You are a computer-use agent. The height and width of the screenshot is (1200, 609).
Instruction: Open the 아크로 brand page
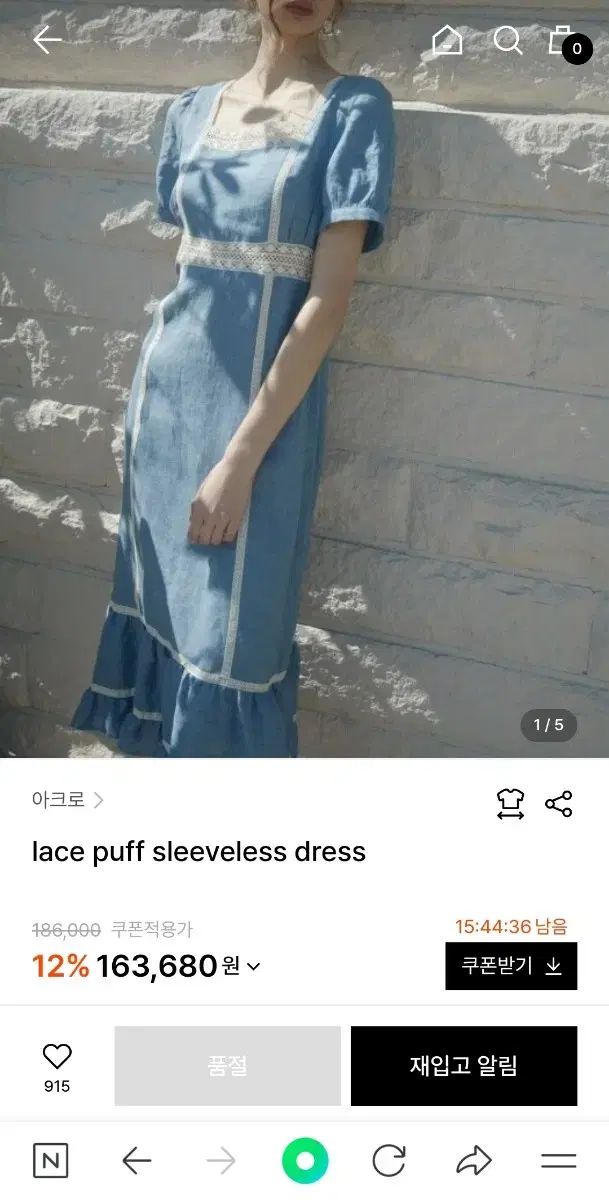[x=67, y=800]
